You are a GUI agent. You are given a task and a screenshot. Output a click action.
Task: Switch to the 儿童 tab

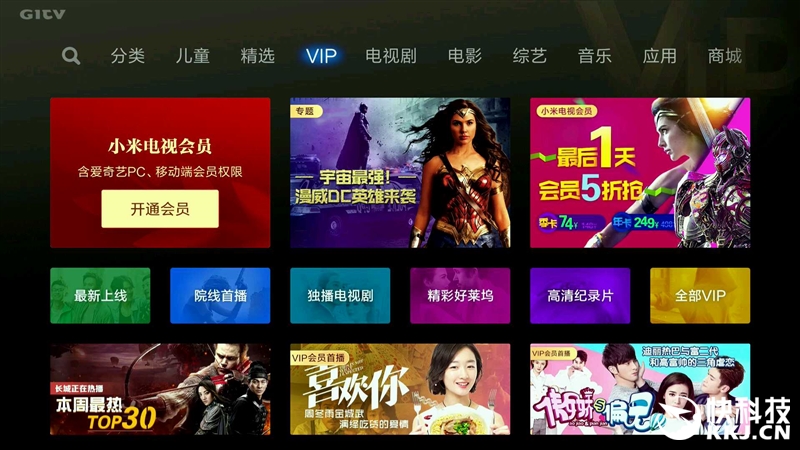[x=192, y=56]
